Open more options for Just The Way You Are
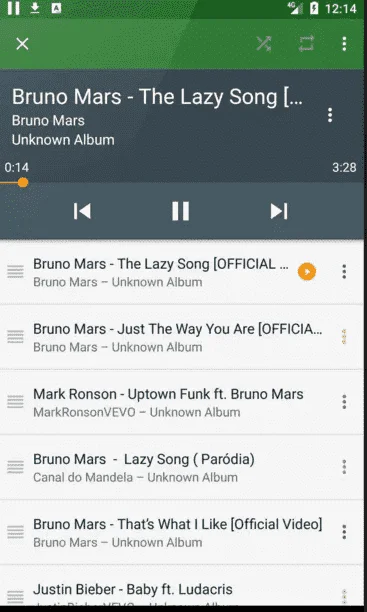 pyautogui.click(x=344, y=336)
